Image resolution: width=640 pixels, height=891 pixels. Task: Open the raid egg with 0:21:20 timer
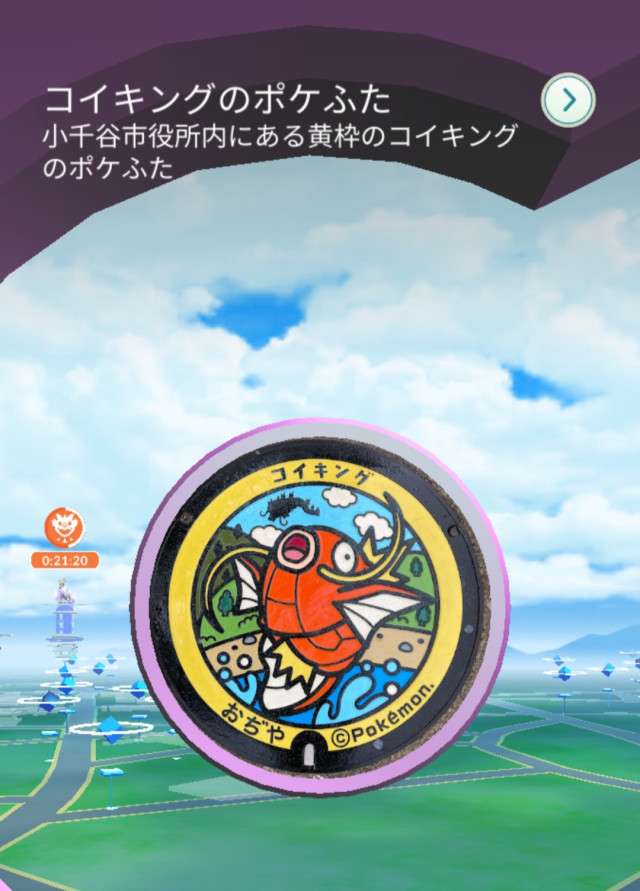point(65,528)
